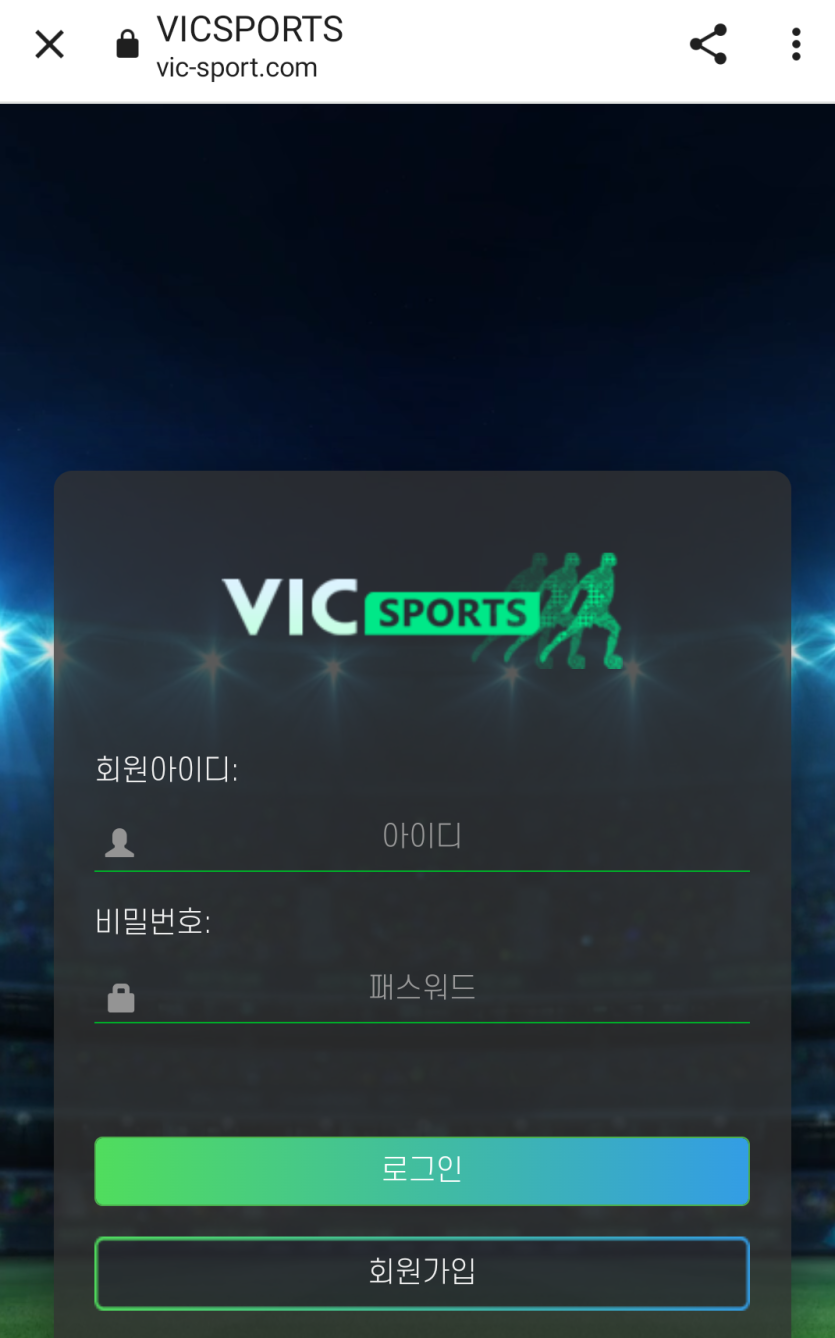
Task: Share this page
Action: tap(708, 45)
